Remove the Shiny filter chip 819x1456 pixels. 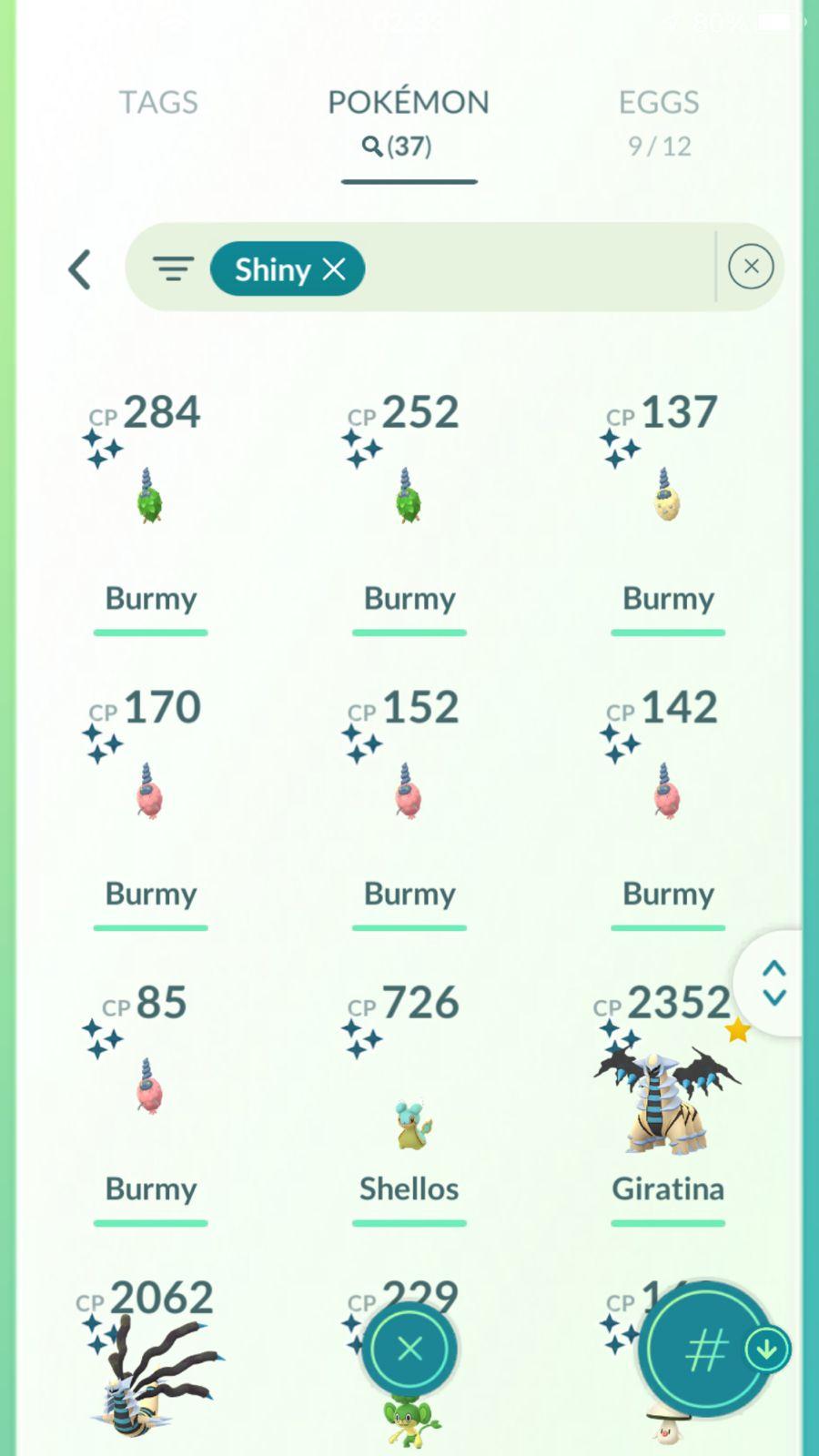pyautogui.click(x=334, y=269)
